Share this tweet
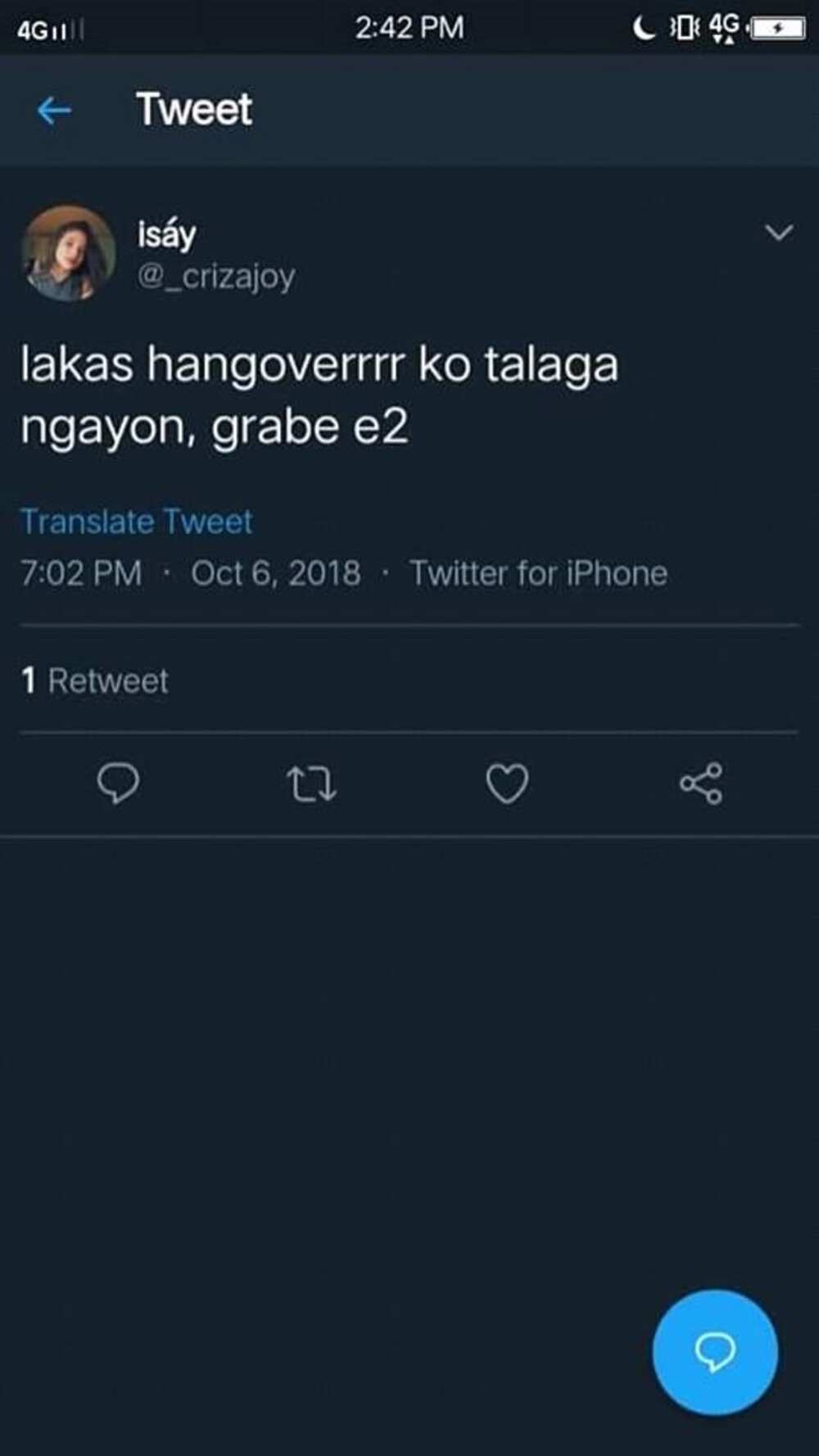The height and width of the screenshot is (1456, 819). 701,784
